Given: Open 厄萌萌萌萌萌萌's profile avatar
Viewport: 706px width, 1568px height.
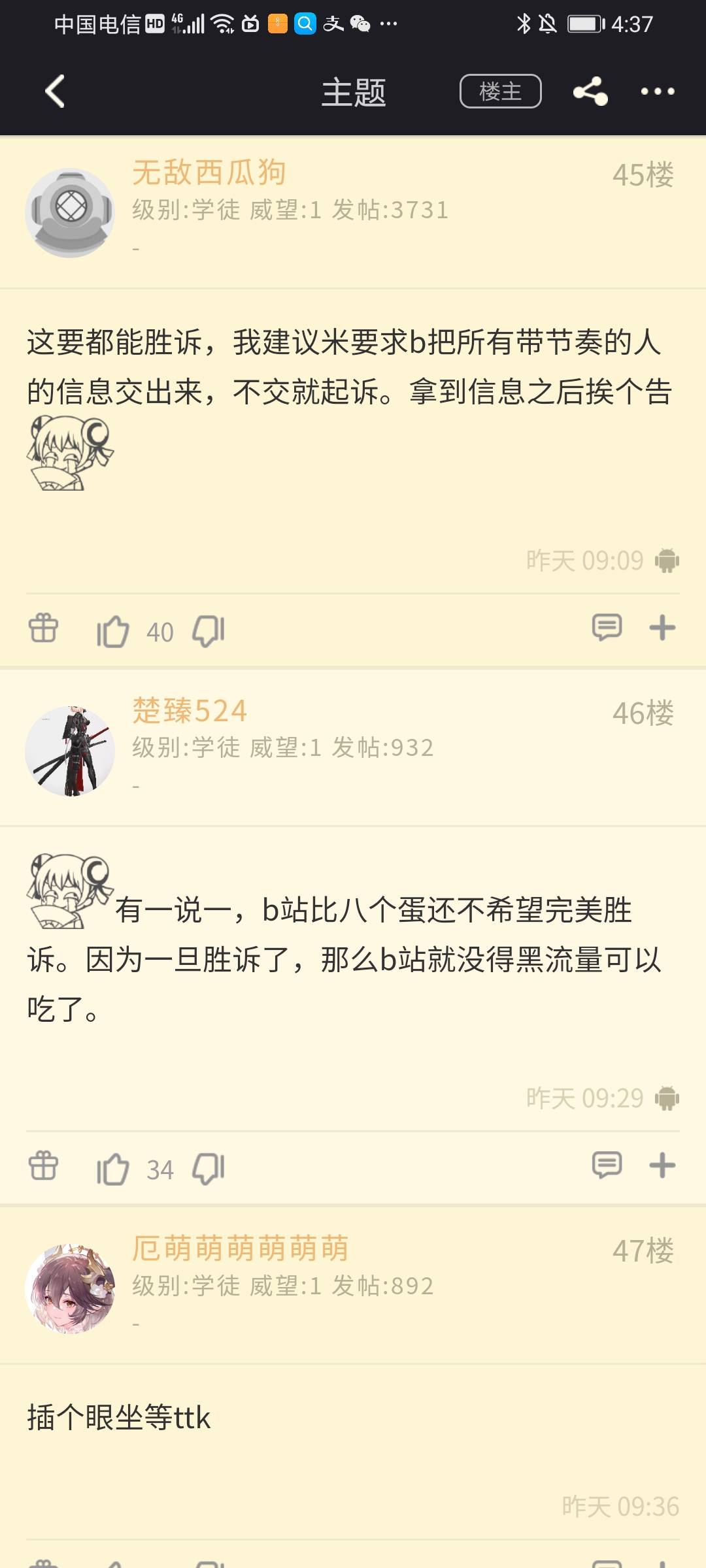Looking at the screenshot, I should click(70, 1288).
